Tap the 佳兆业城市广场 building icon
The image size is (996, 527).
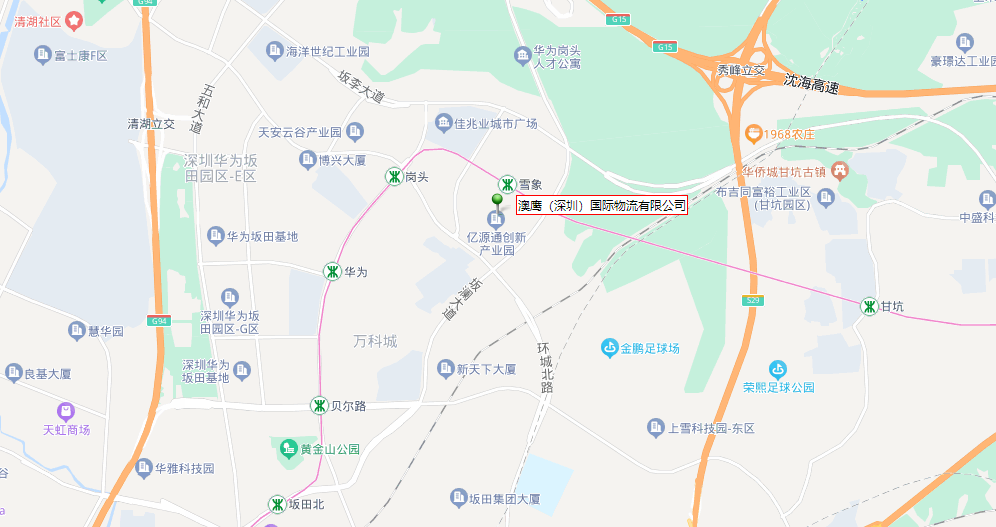(x=444, y=123)
